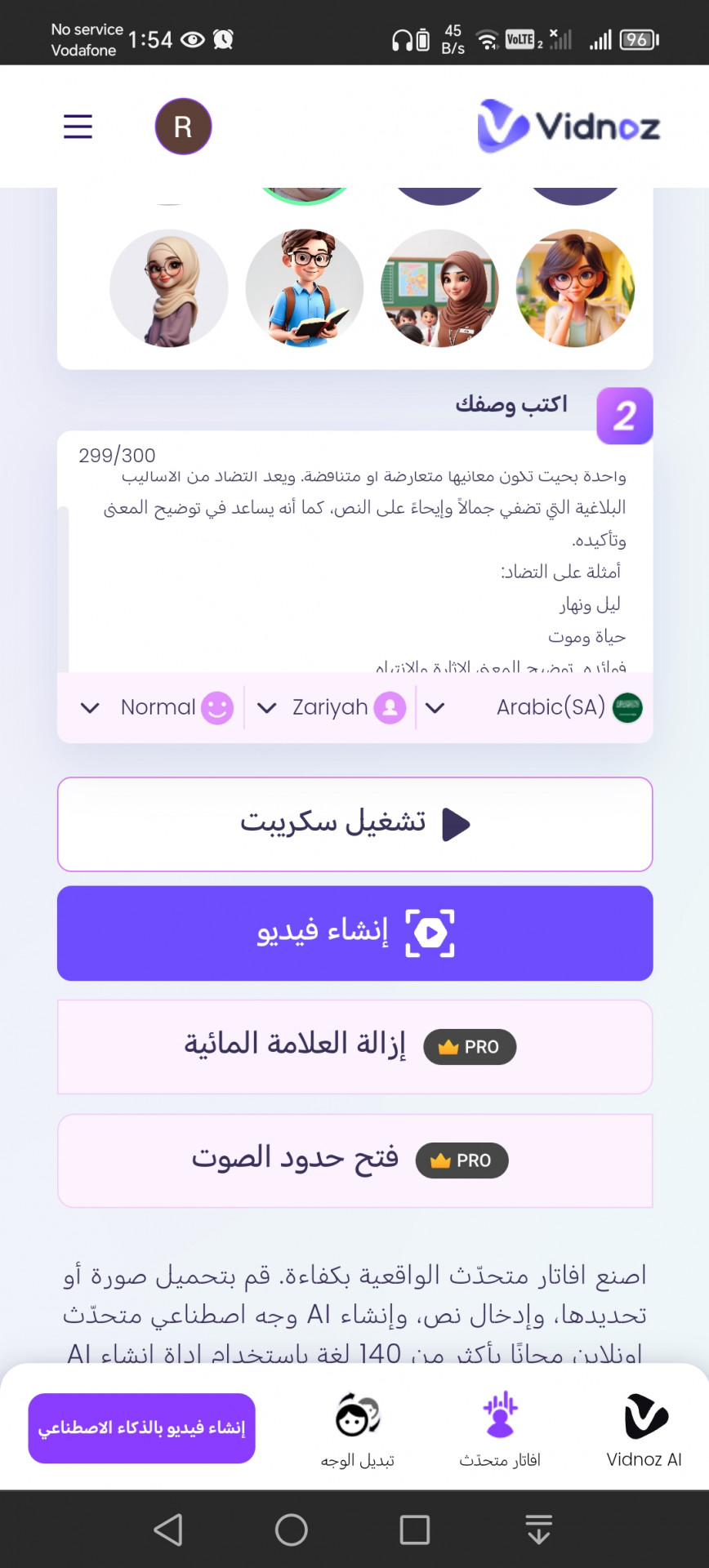Expand the Normal emotion dropdown
Image resolution: width=709 pixels, height=1568 pixels.
coord(155,707)
